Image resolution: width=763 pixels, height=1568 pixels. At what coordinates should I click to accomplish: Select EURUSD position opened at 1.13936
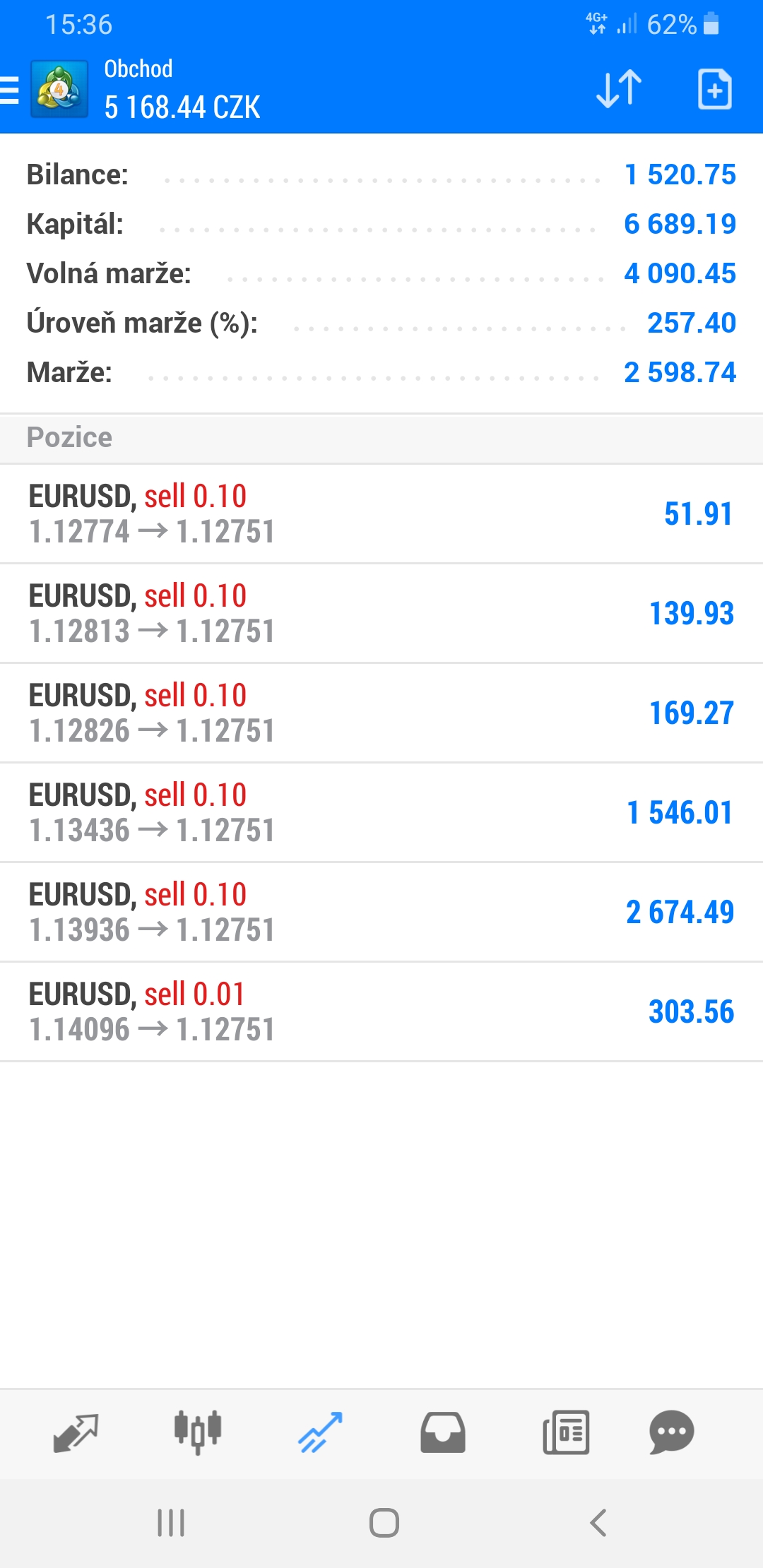click(381, 912)
